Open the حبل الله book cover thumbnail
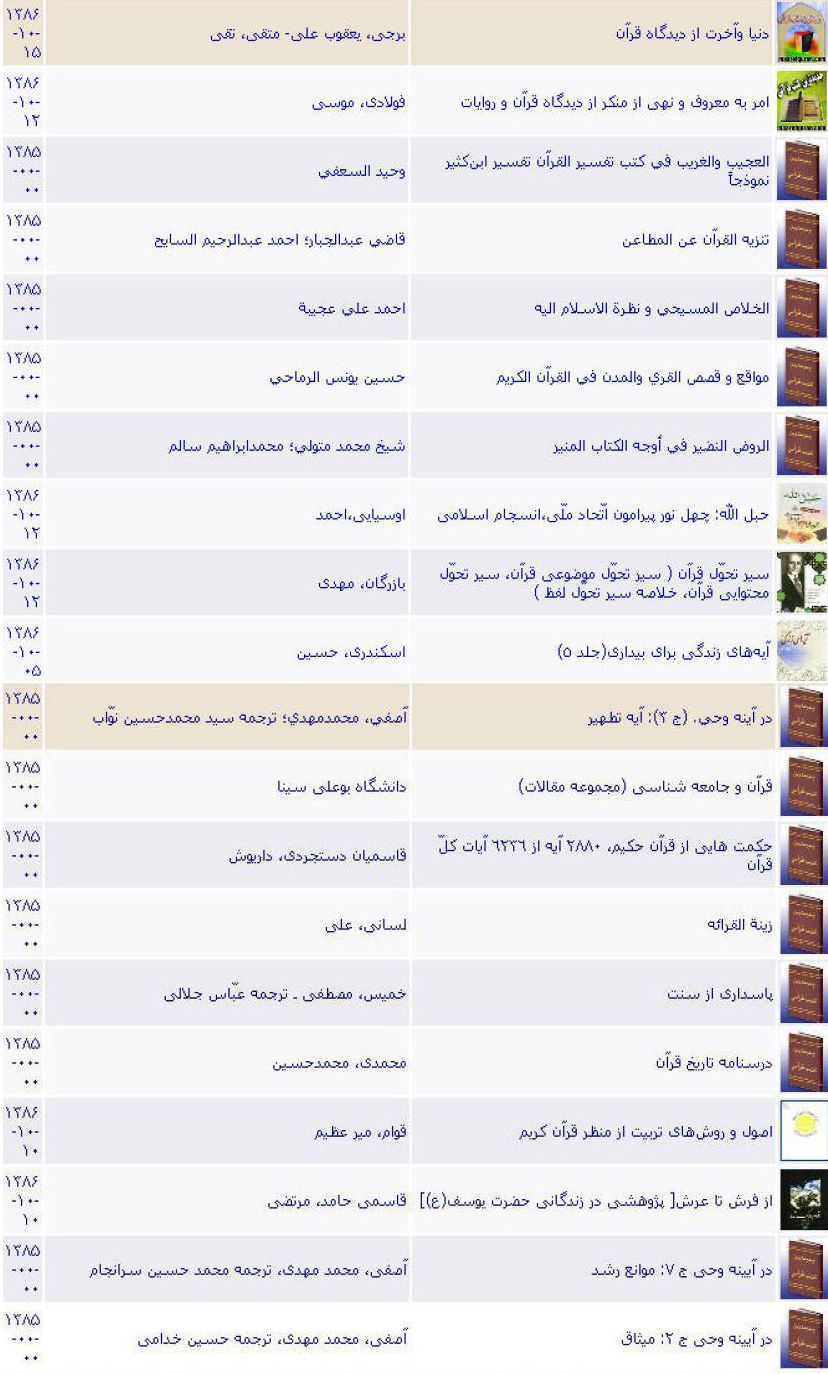 [801, 514]
